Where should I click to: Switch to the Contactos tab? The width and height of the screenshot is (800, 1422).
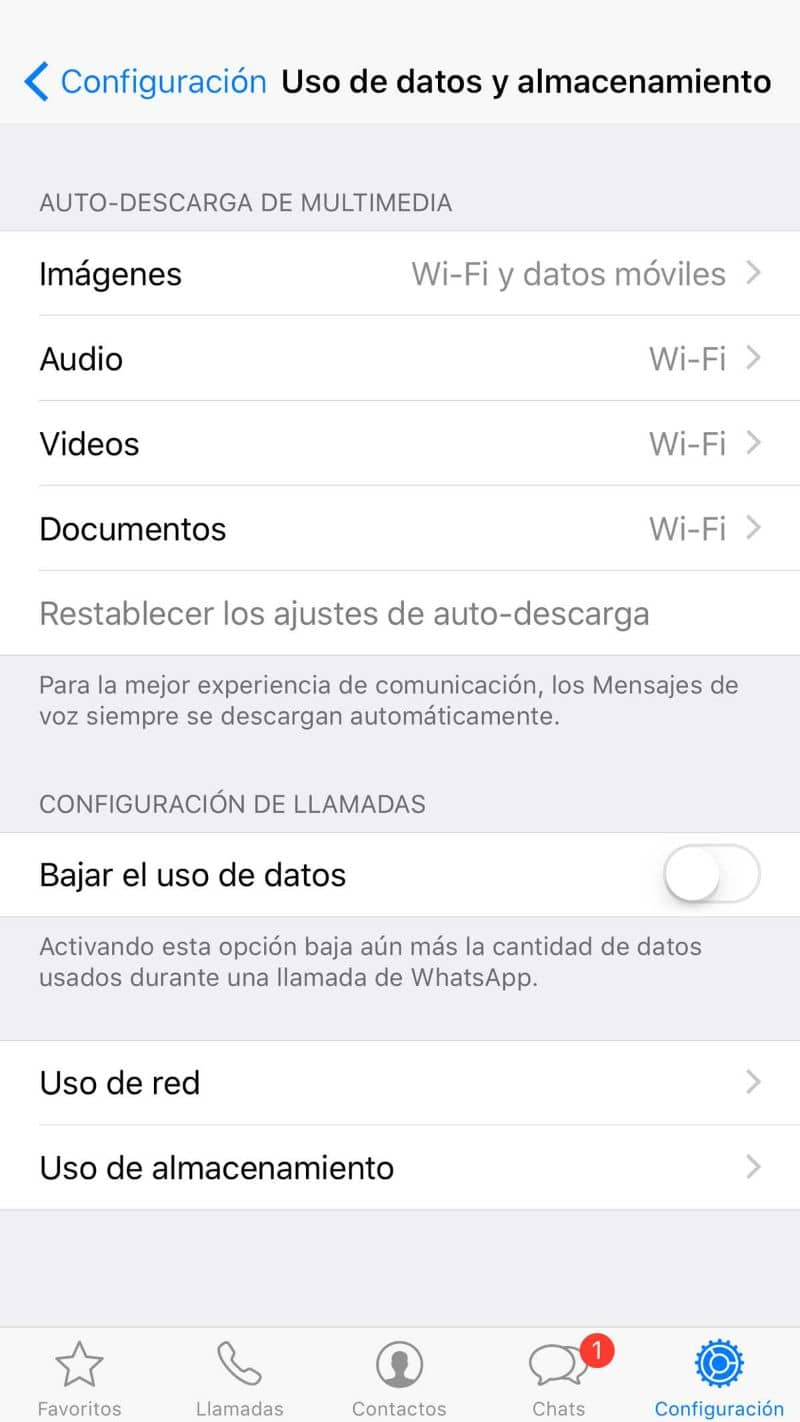399,1378
